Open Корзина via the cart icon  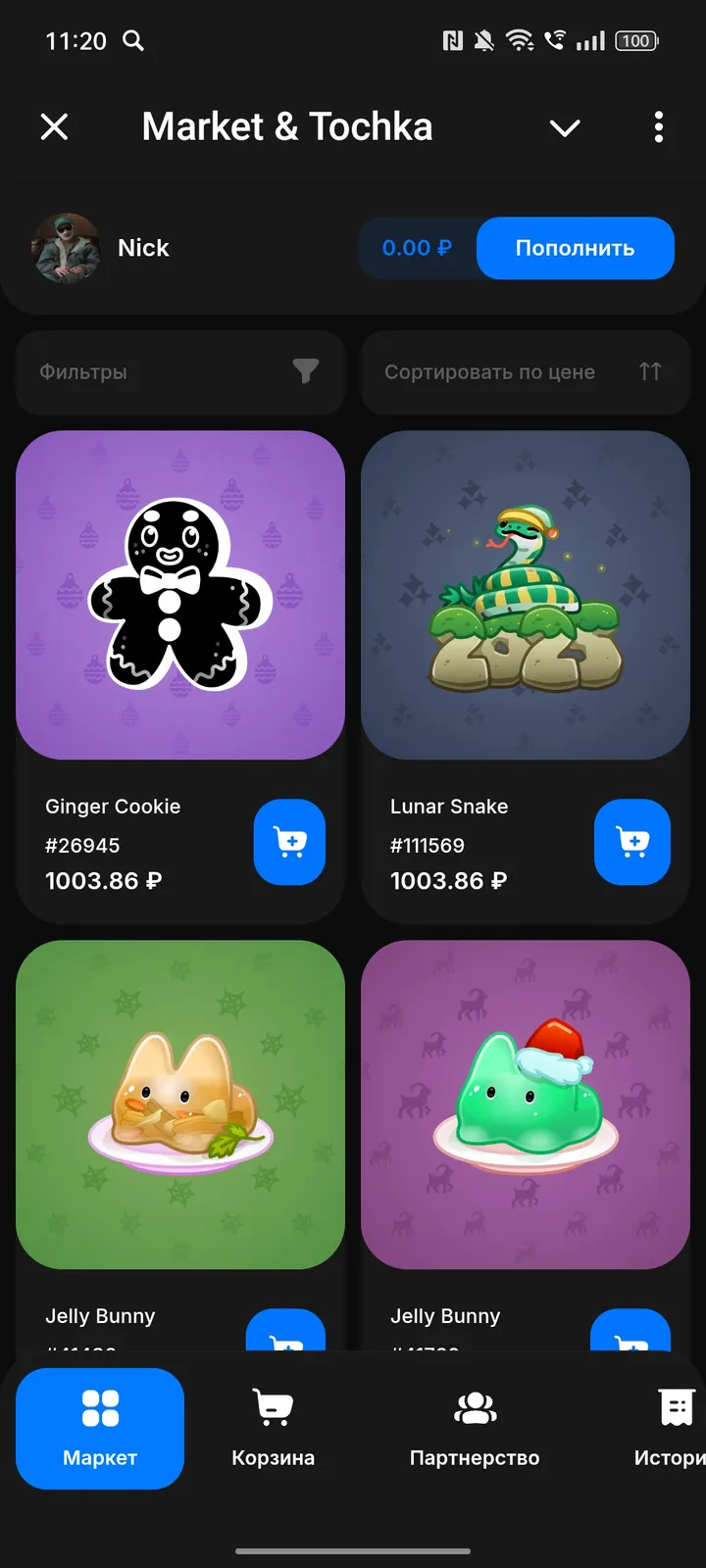pyautogui.click(x=272, y=1404)
